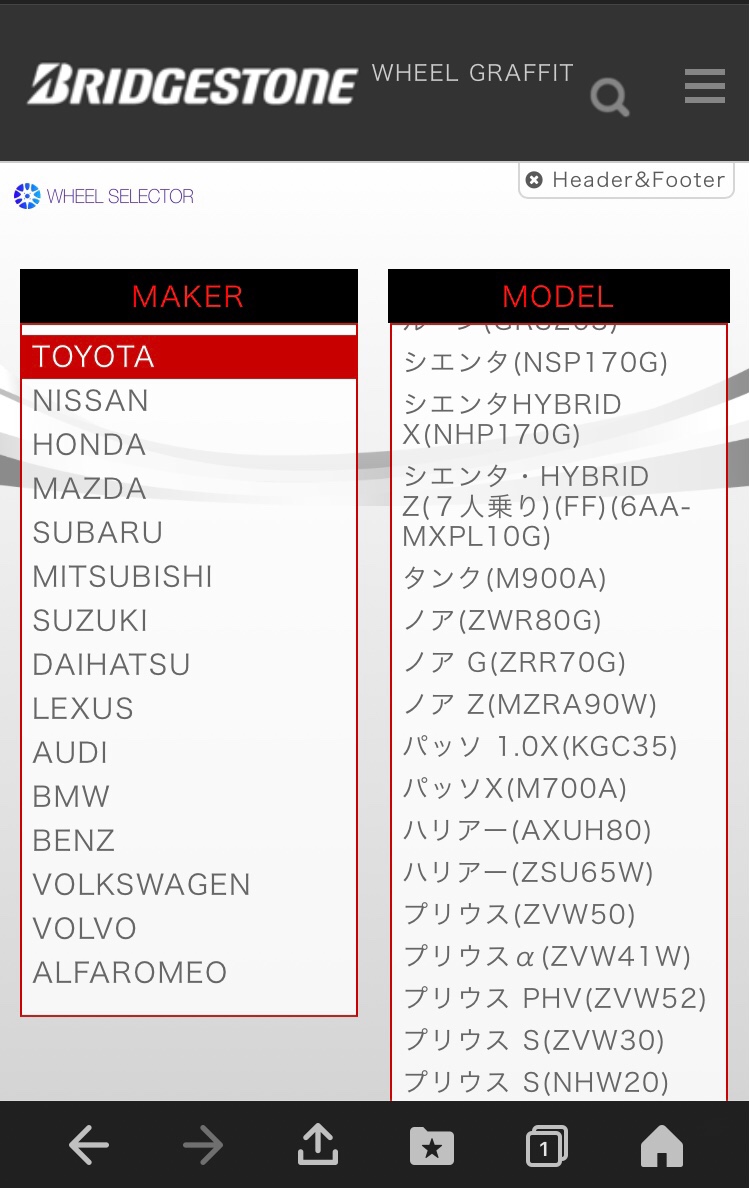The height and width of the screenshot is (1188, 749).
Task: Select VOLKSWAGEN from the maker list
Action: [141, 885]
